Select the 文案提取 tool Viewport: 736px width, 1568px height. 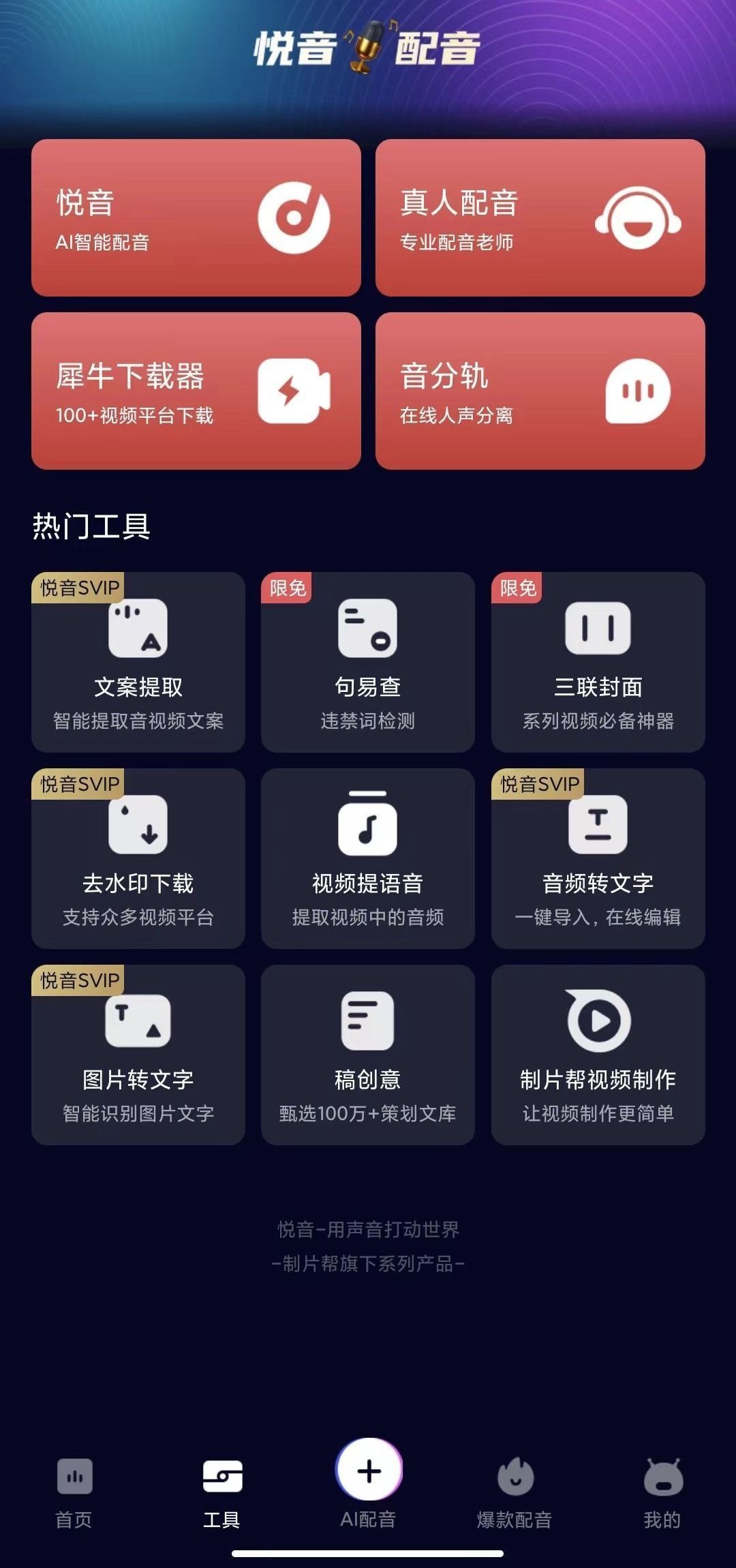tap(138, 662)
